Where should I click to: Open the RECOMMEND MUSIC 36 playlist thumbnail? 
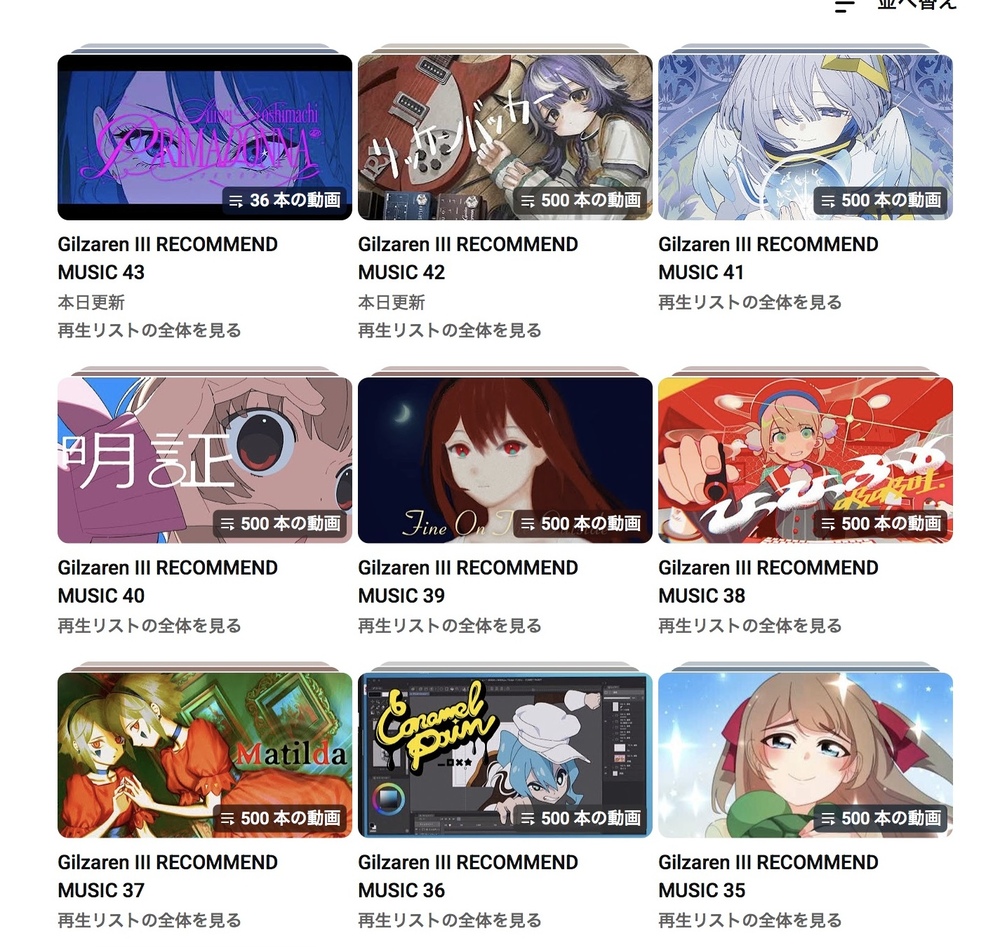pyautogui.click(x=505, y=755)
